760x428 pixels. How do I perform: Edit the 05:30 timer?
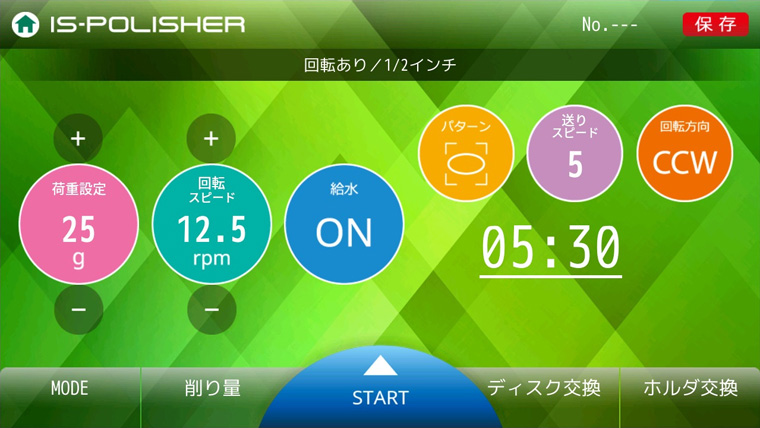(551, 248)
